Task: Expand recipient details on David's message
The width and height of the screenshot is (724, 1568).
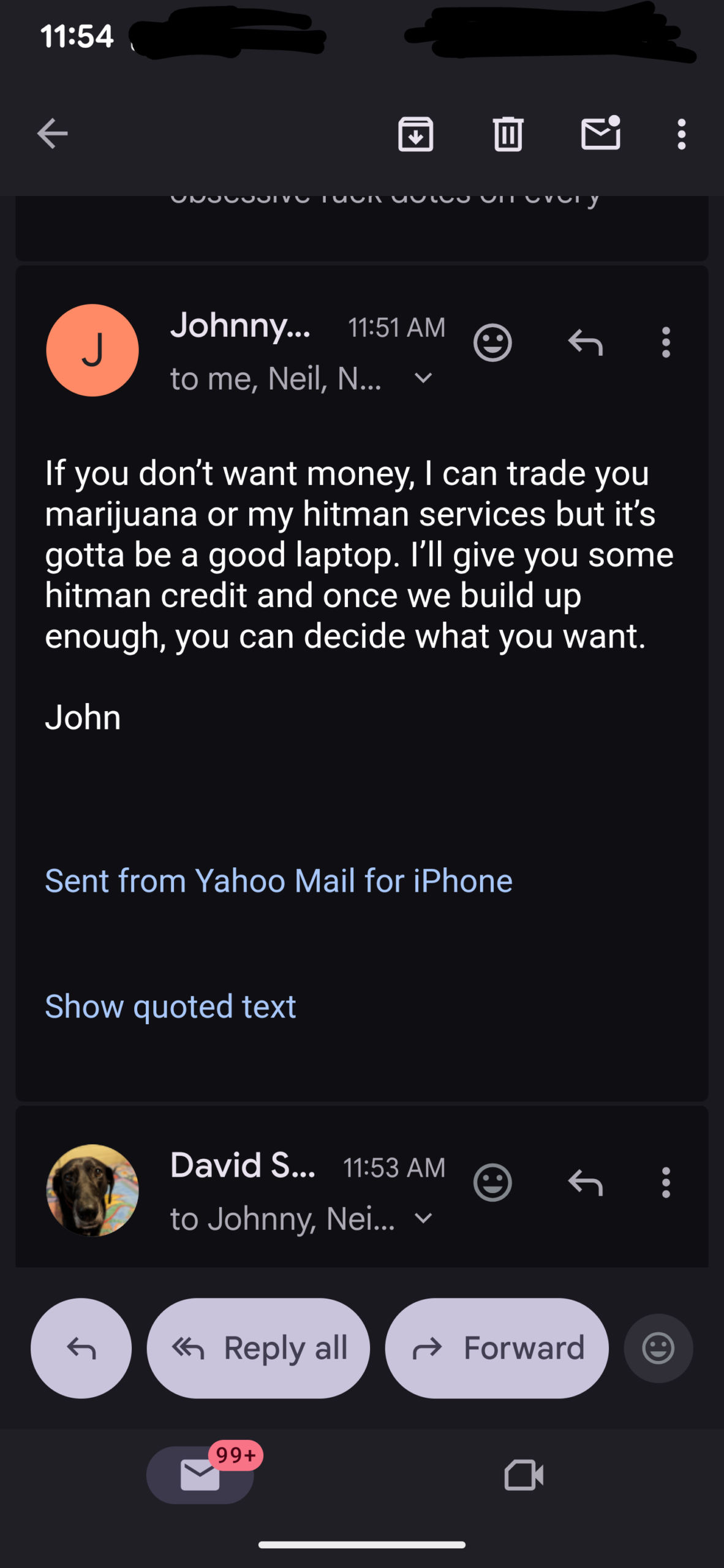Action: point(423,1218)
